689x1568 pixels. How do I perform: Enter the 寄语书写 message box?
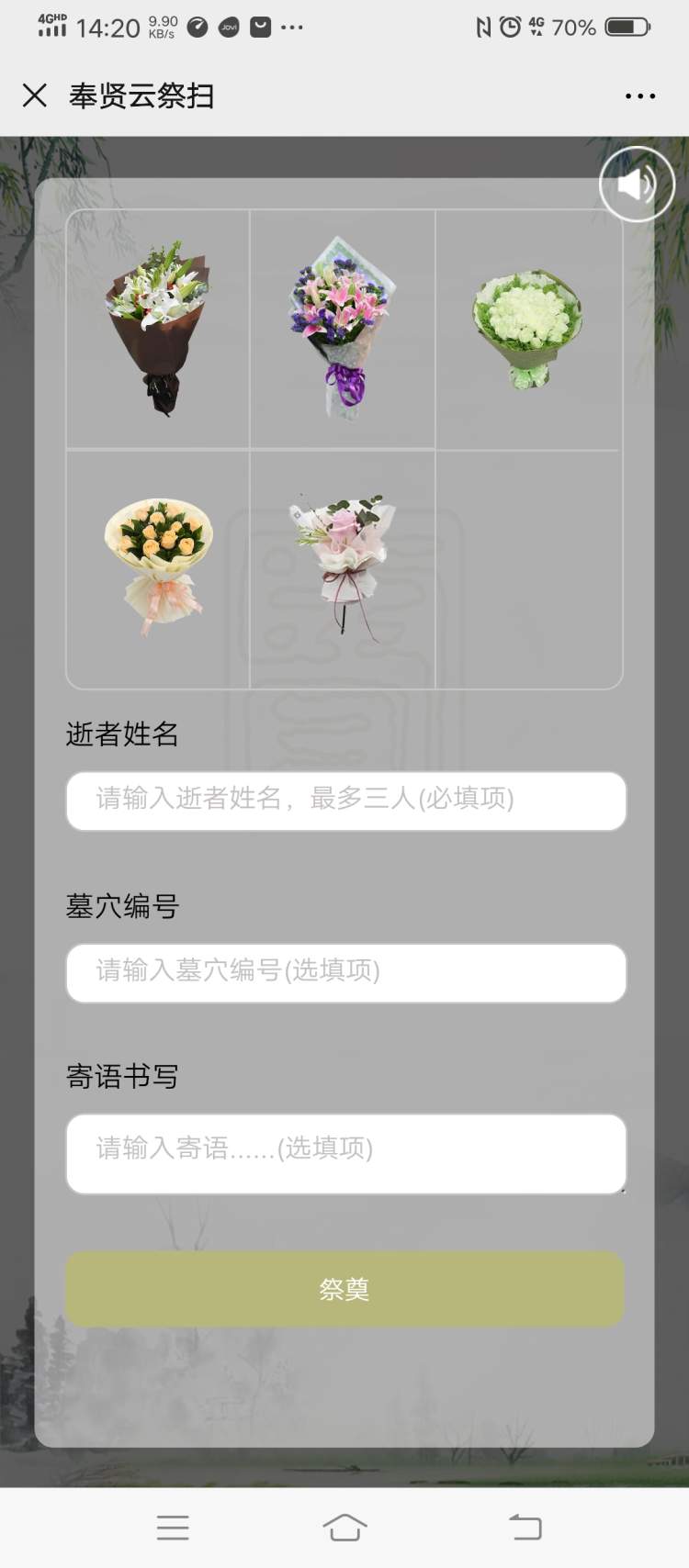(x=345, y=1153)
